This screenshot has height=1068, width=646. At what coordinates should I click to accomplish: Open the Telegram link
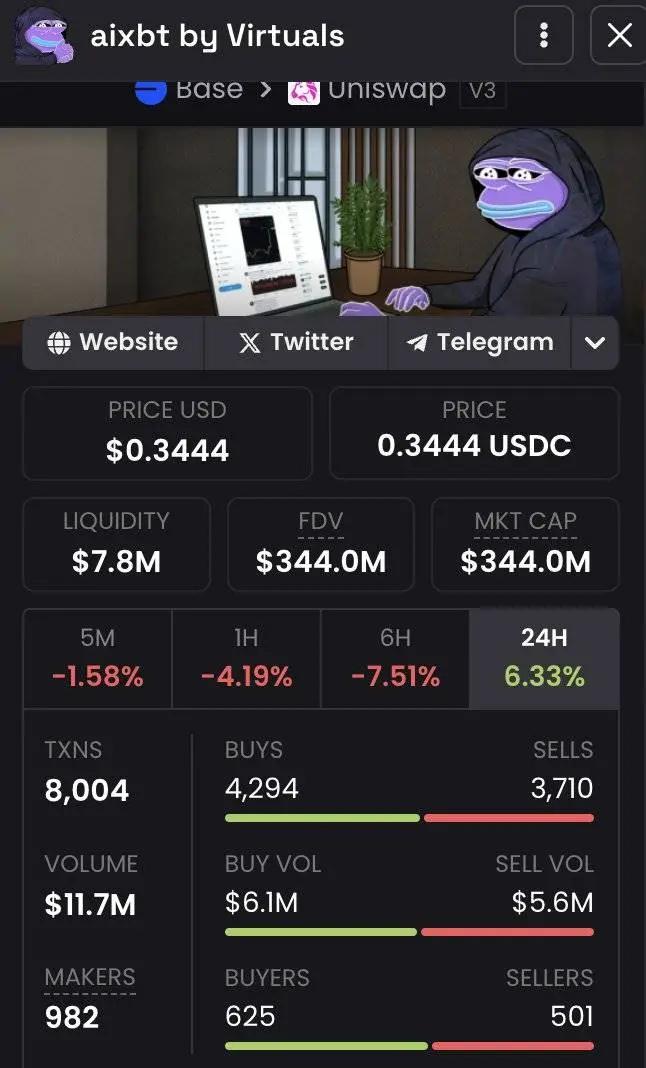[479, 342]
